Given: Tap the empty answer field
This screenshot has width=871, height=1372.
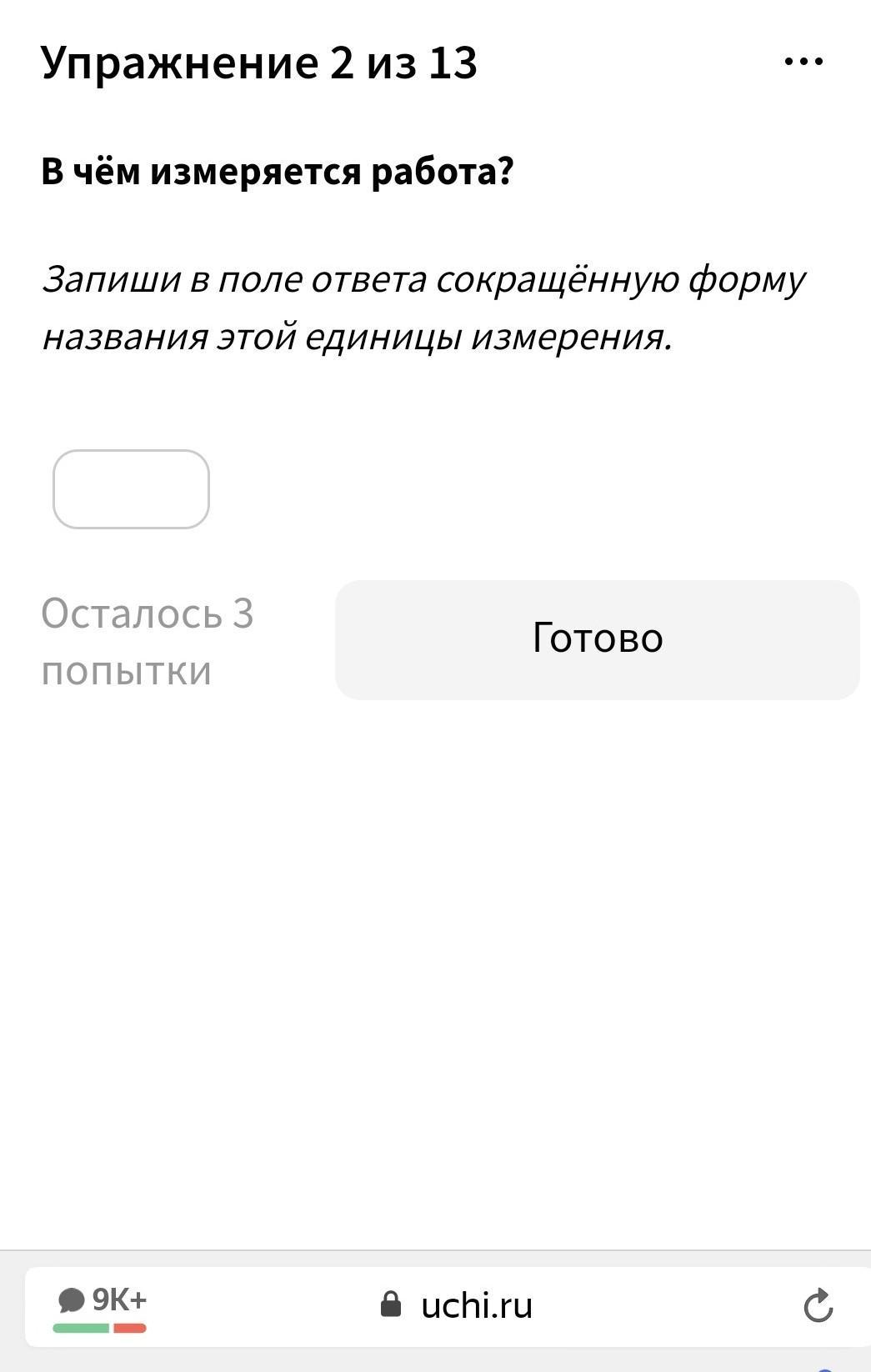Looking at the screenshot, I should [x=131, y=489].
